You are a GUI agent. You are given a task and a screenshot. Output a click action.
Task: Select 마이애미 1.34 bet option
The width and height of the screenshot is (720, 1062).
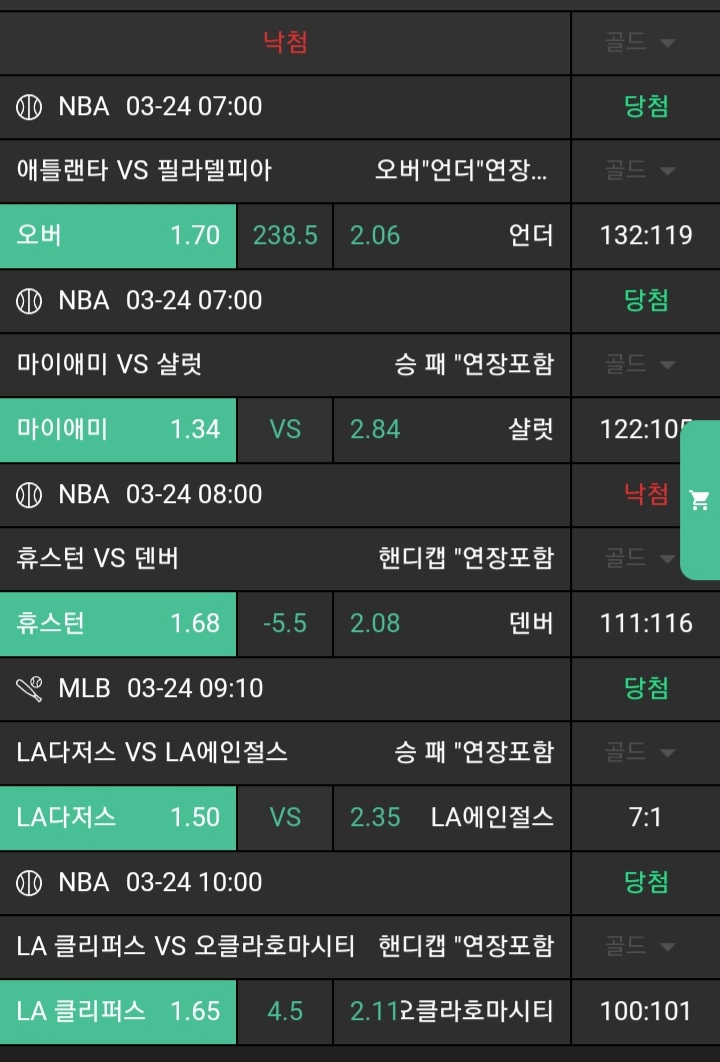click(118, 430)
